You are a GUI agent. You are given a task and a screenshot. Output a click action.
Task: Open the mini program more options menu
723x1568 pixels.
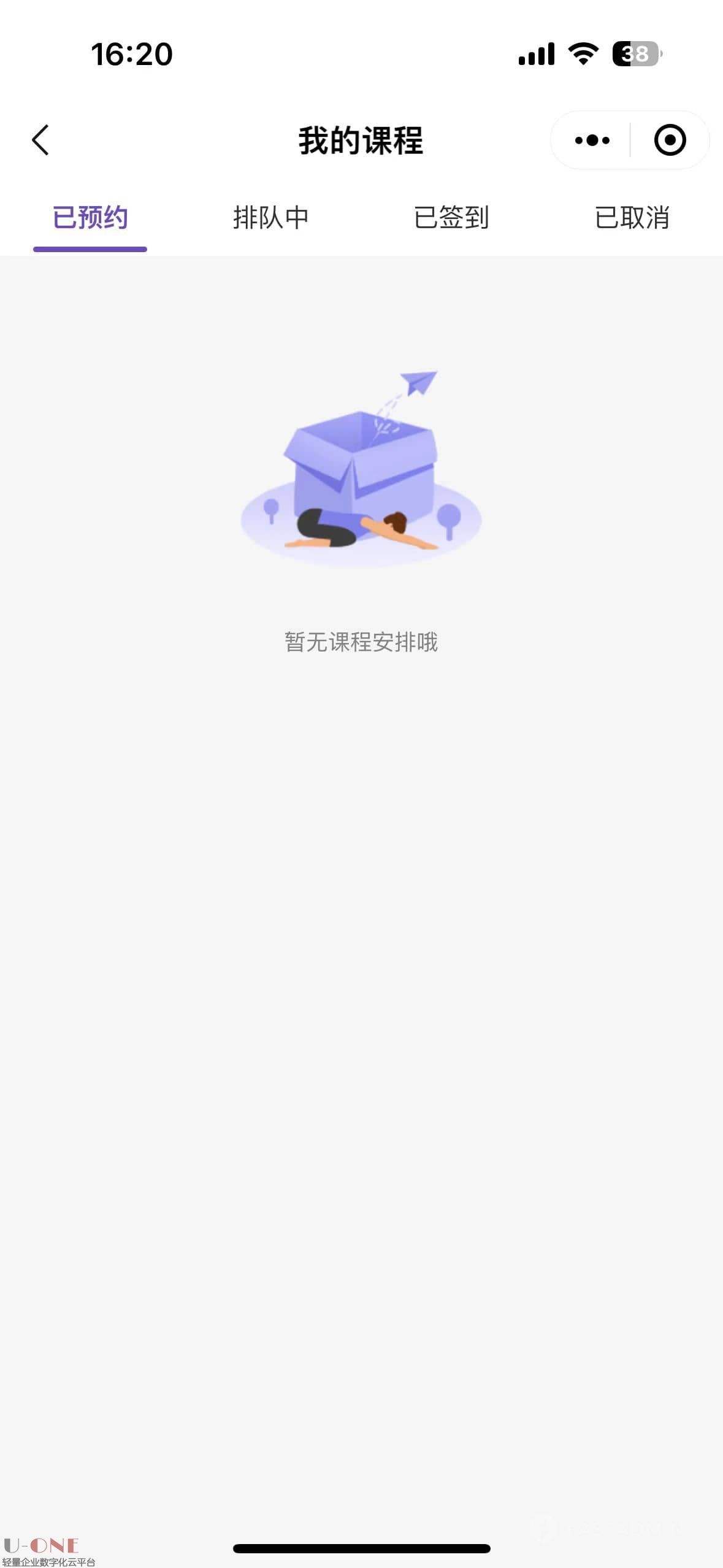592,140
